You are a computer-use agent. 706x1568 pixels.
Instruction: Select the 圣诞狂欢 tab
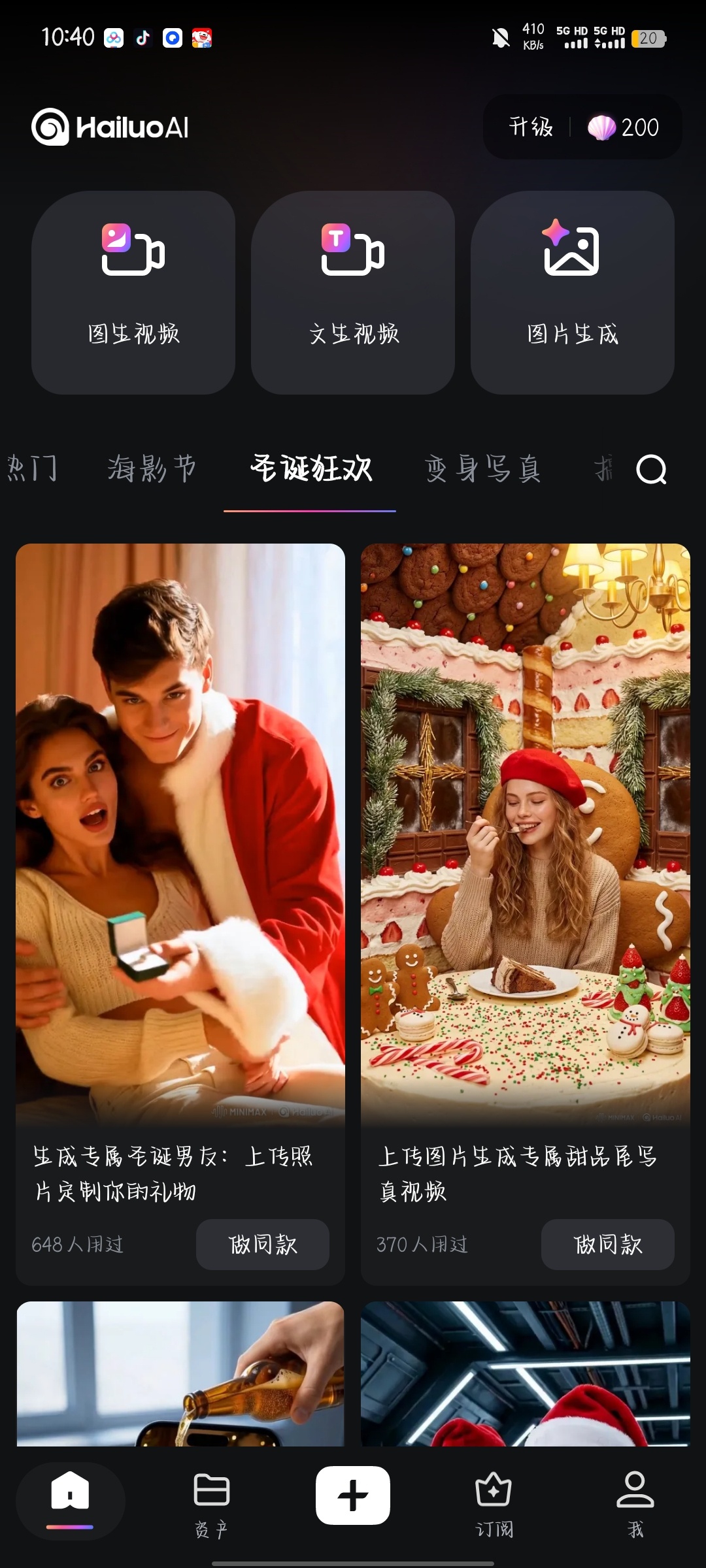311,468
